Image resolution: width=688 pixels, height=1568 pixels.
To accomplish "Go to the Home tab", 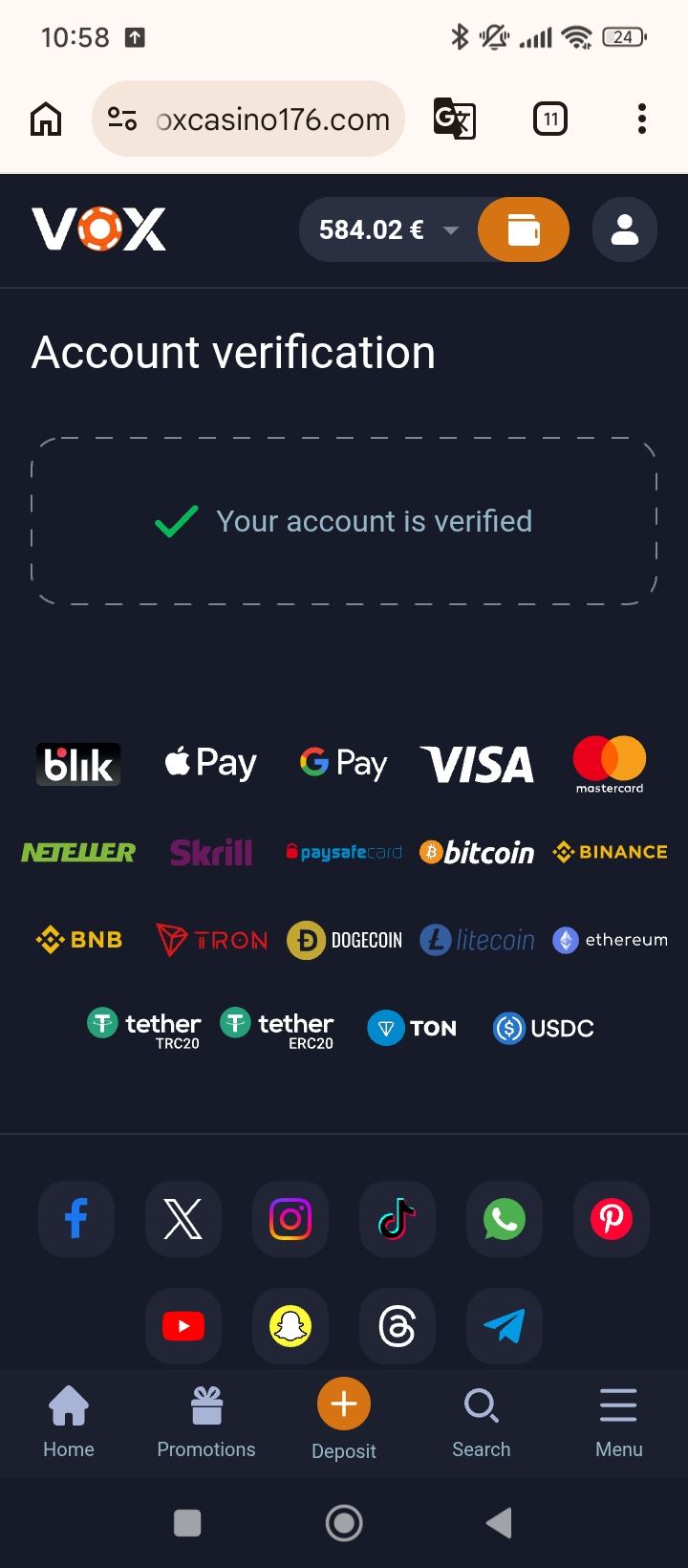I will pos(69,1422).
